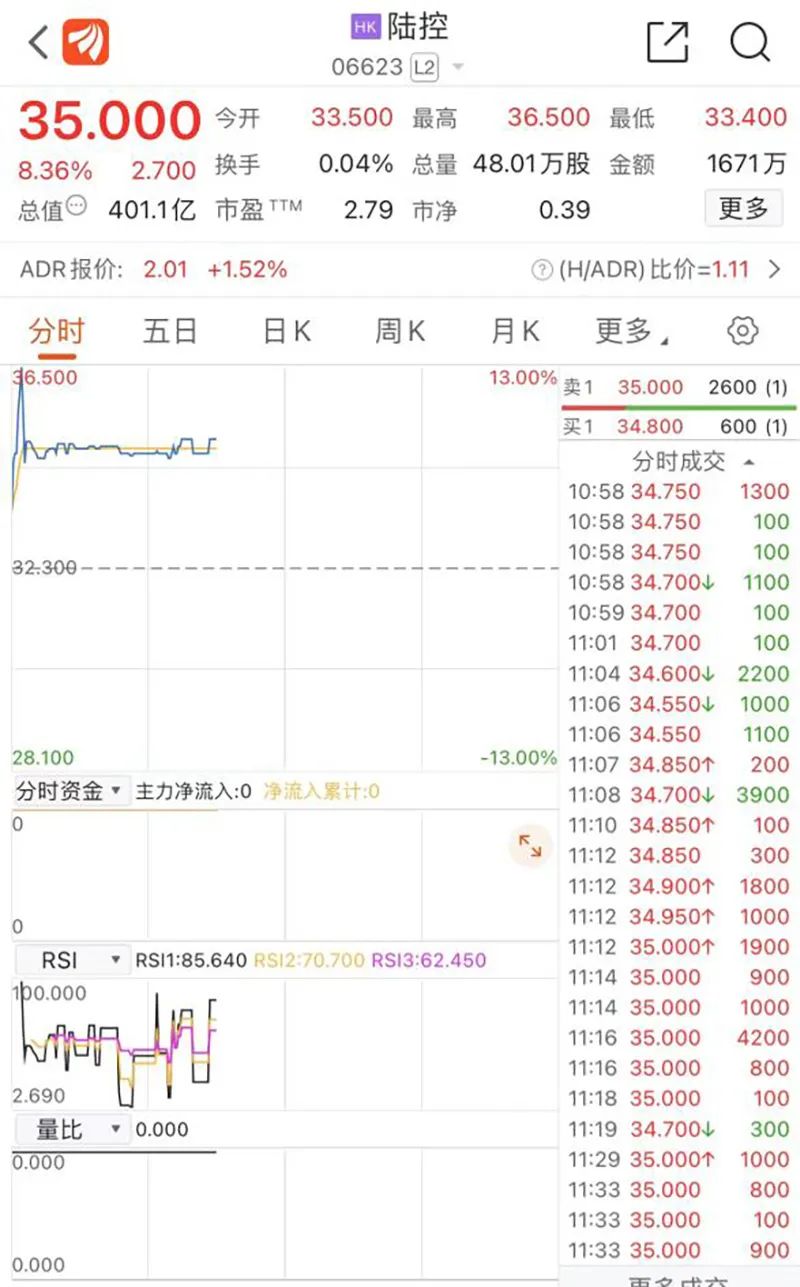Open the stock search magnifier
This screenshot has width=800, height=1287.
click(x=749, y=43)
